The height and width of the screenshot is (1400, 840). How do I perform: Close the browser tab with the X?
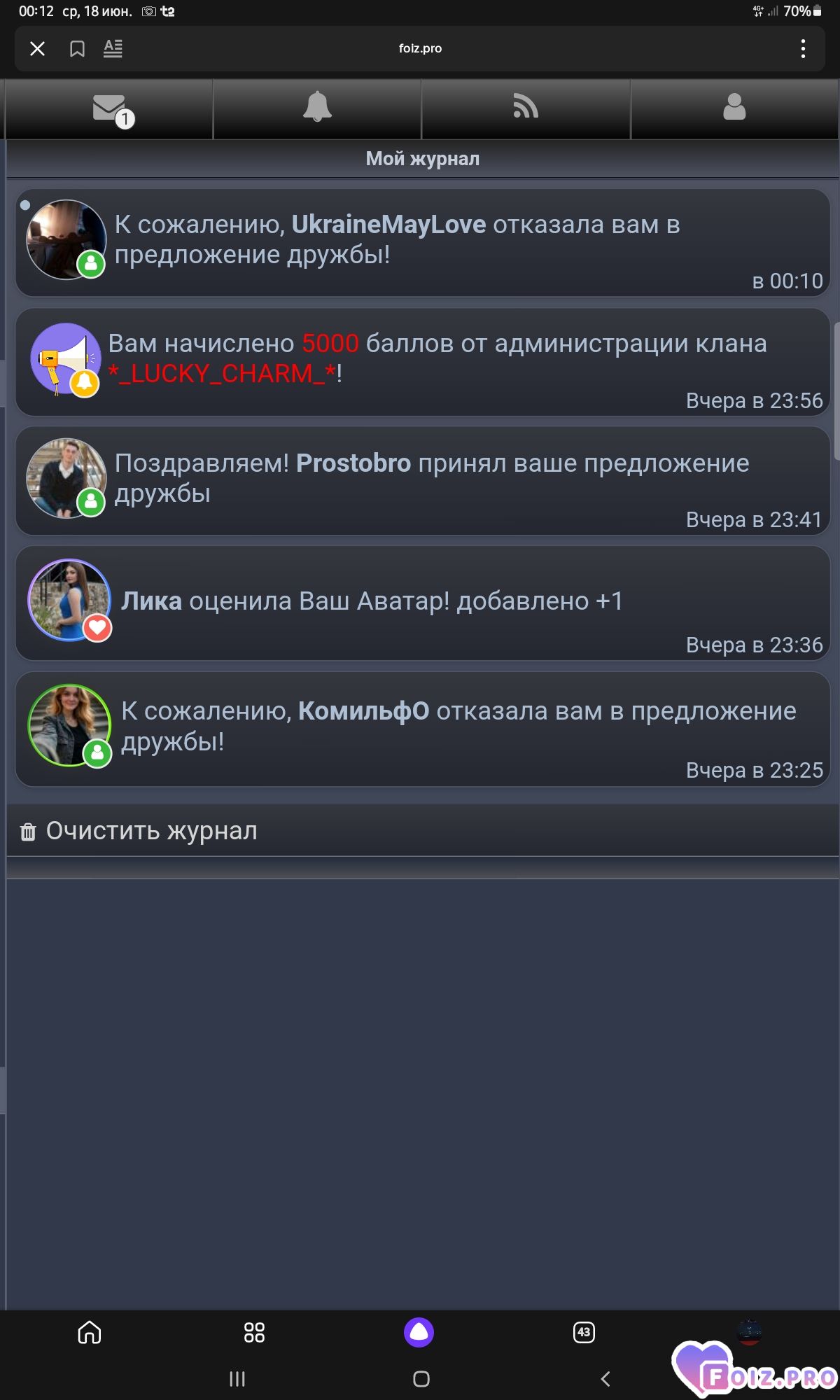37,48
